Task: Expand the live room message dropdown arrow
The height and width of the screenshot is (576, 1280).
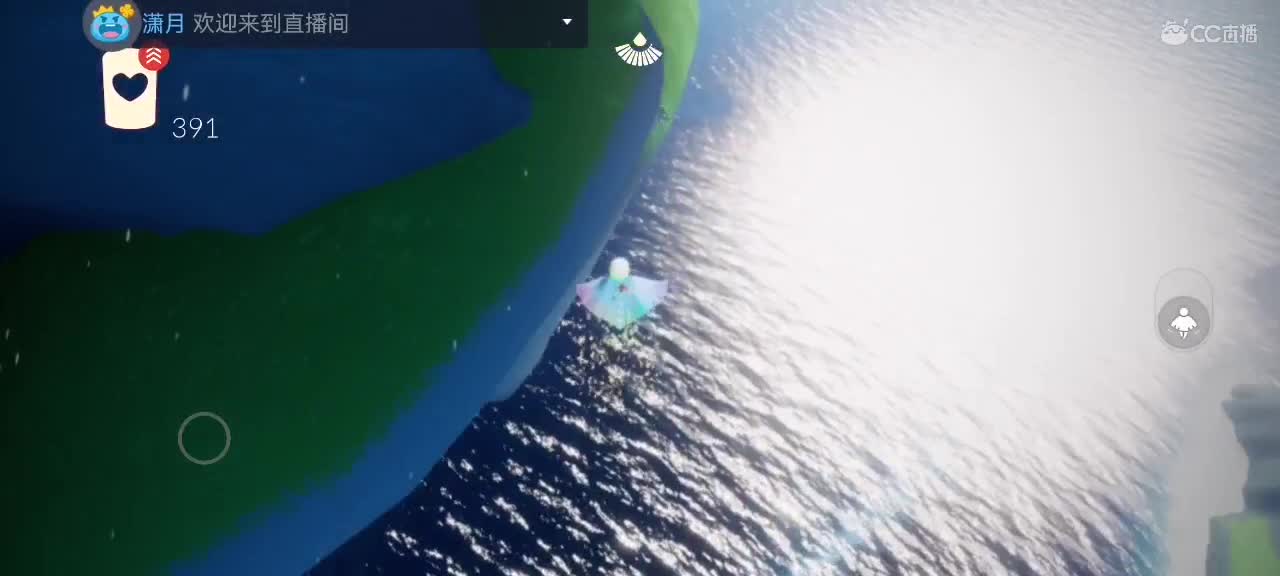Action: (567, 22)
